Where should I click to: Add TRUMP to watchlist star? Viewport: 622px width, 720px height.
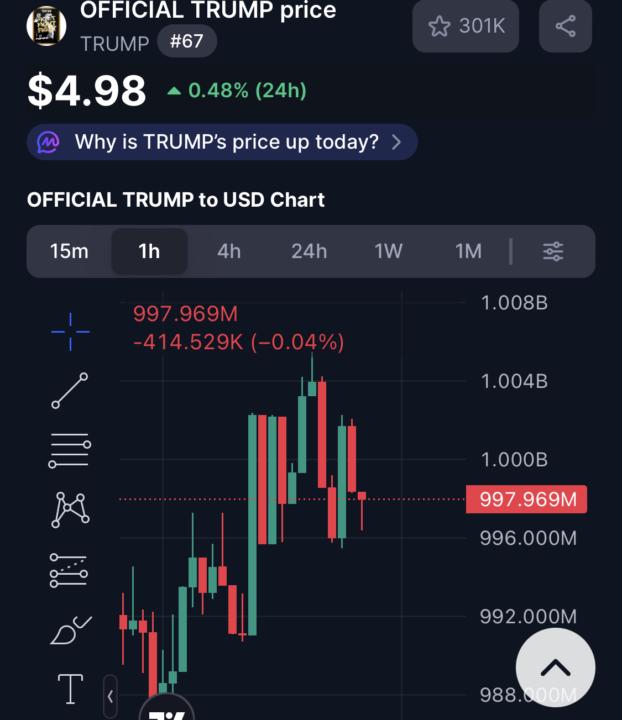click(466, 26)
